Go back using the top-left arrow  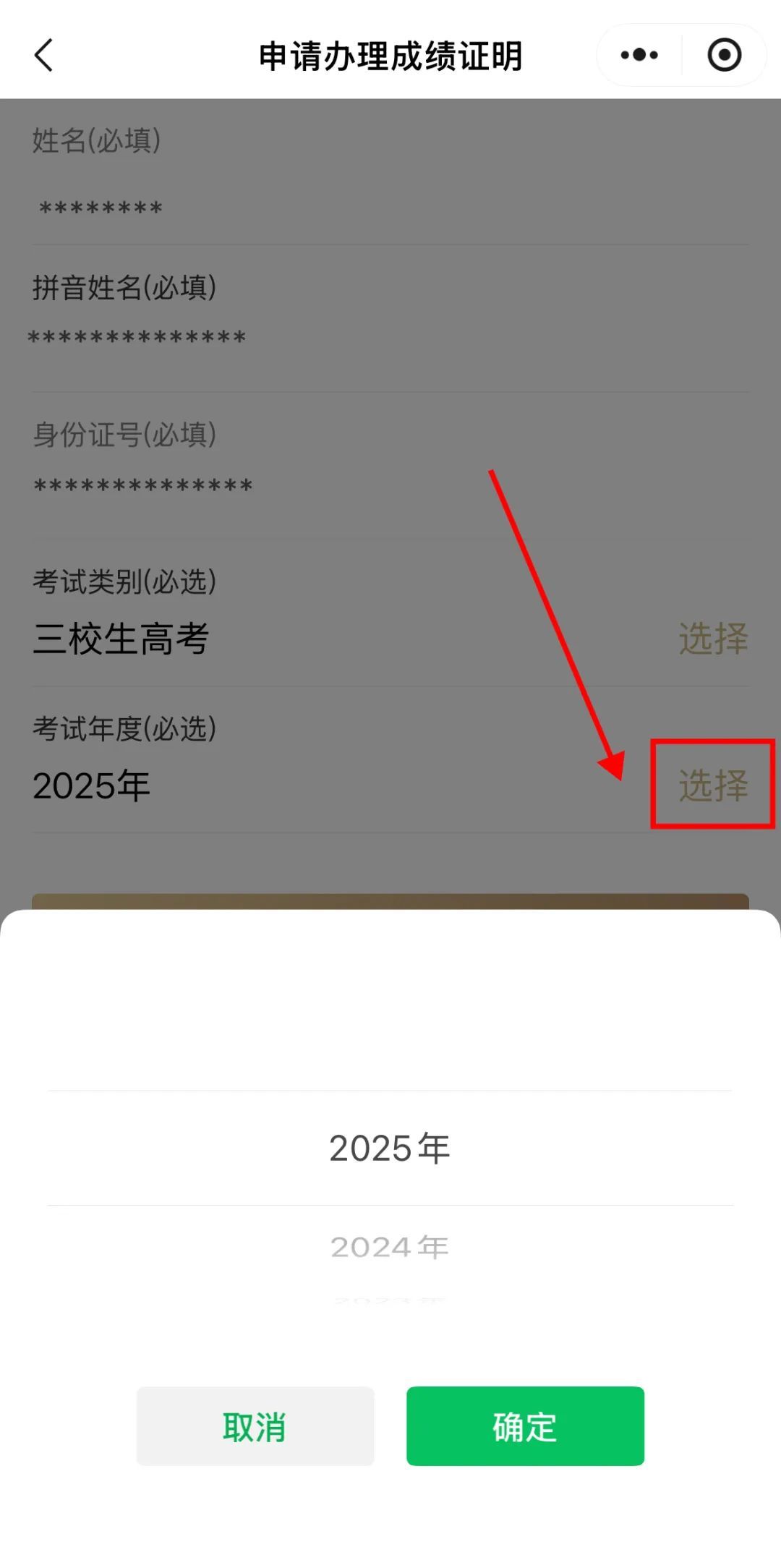coord(43,56)
